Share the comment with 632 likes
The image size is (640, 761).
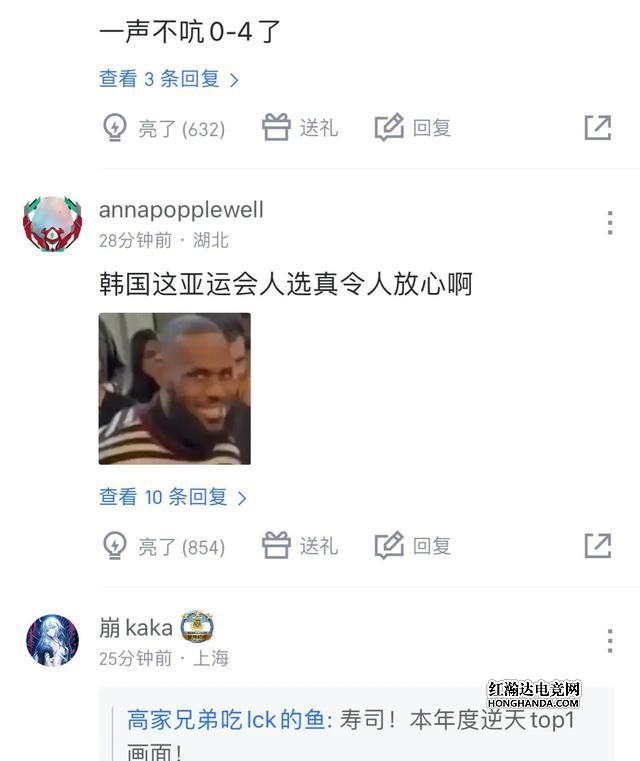pyautogui.click(x=597, y=128)
